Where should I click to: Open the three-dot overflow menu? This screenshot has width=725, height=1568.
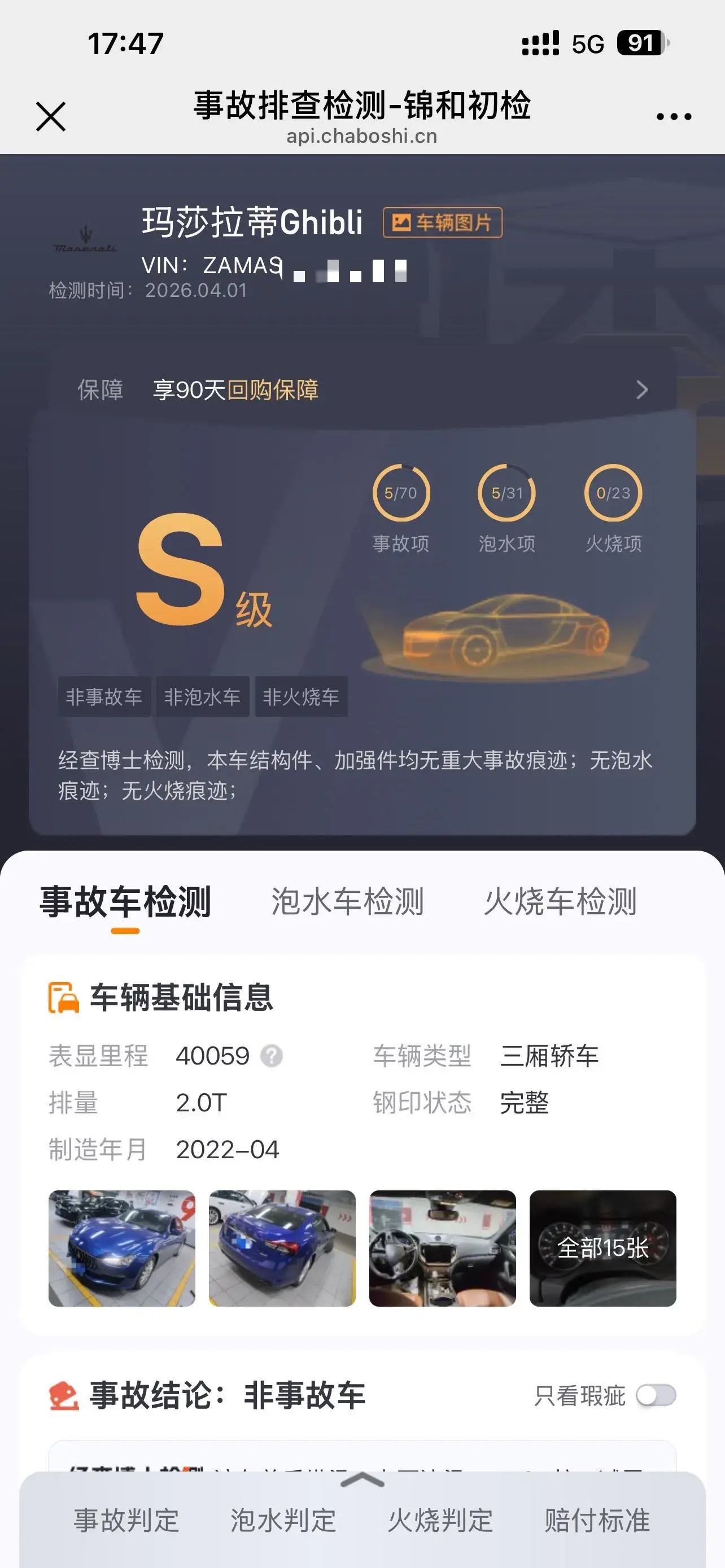click(x=674, y=116)
